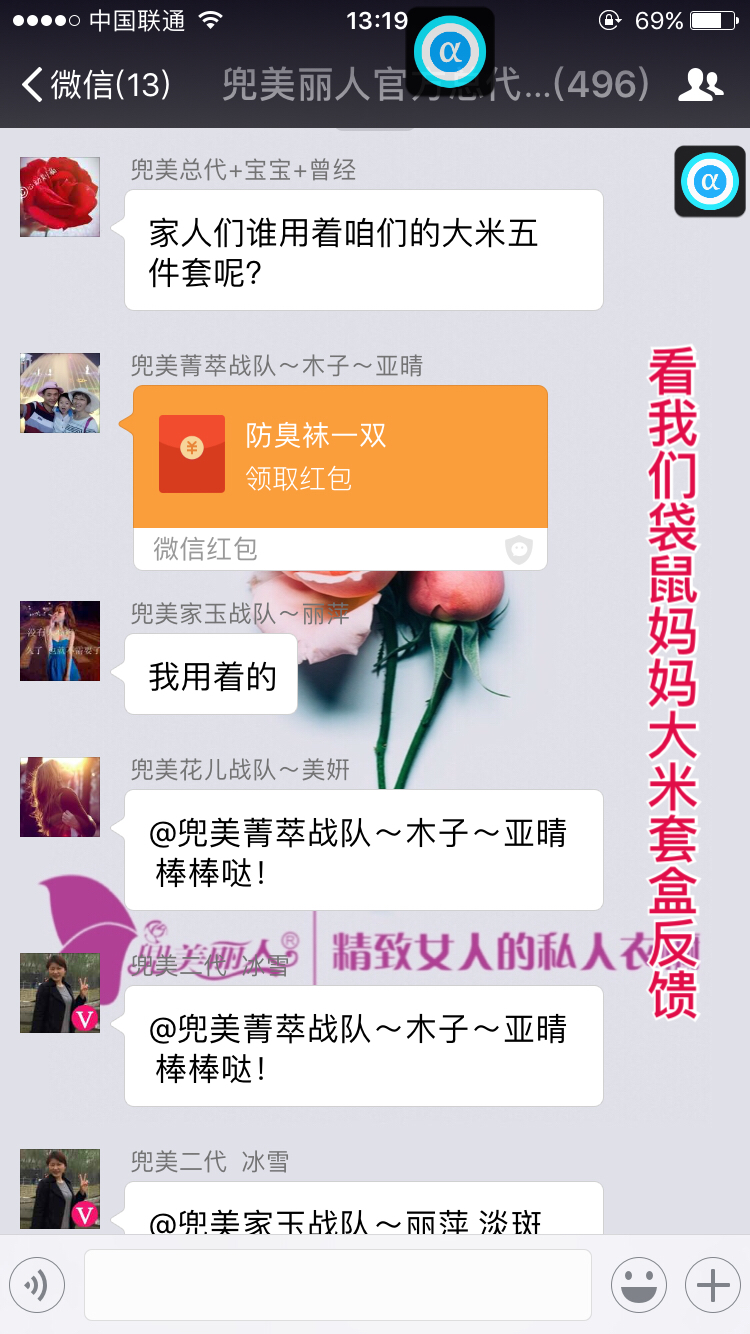The width and height of the screenshot is (750, 1334).
Task: Open the profile picture of 兜美花儿战队～美妍
Action: coord(60,797)
